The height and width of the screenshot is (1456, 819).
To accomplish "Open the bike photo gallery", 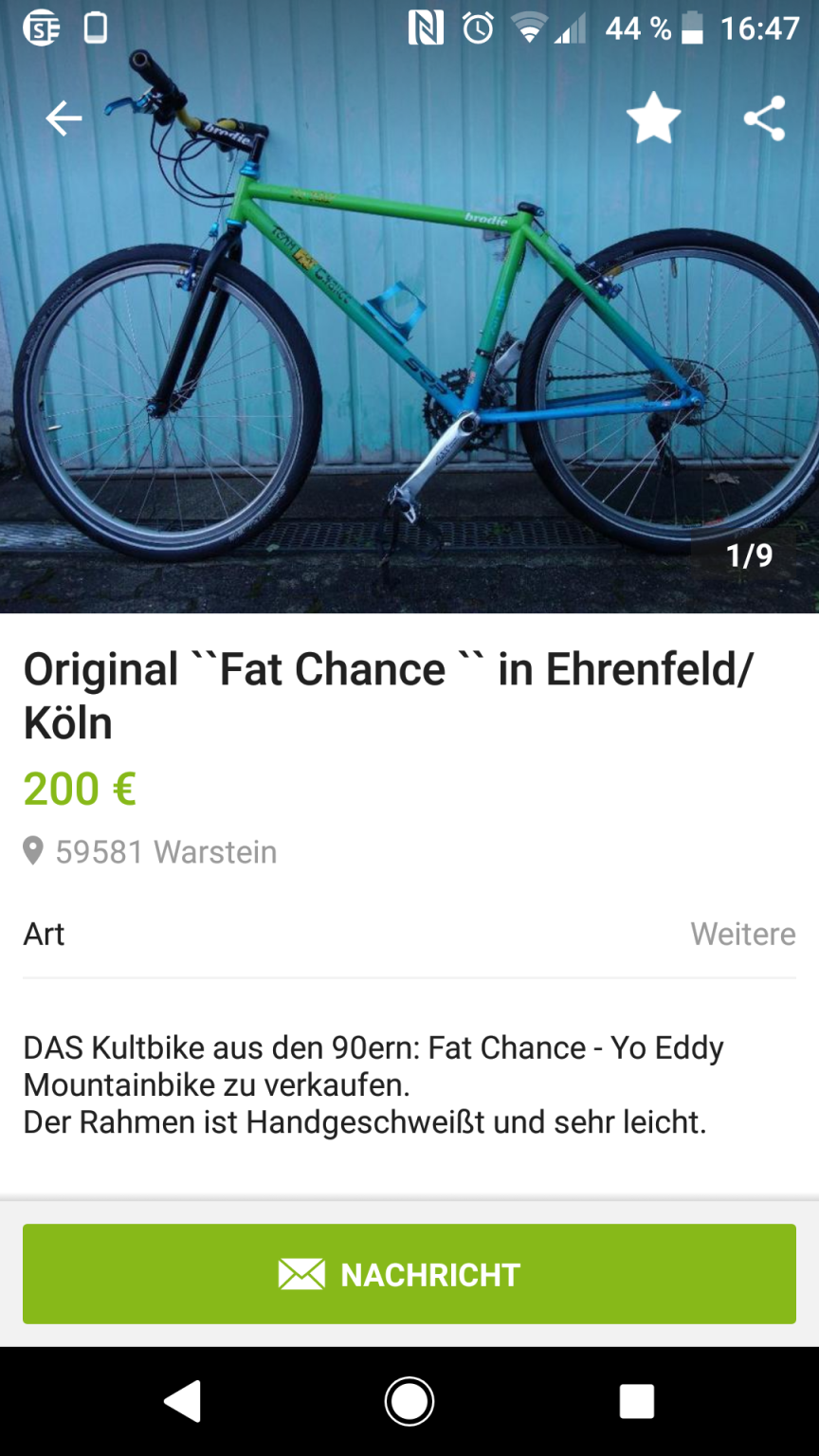I will pyautogui.click(x=408, y=360).
